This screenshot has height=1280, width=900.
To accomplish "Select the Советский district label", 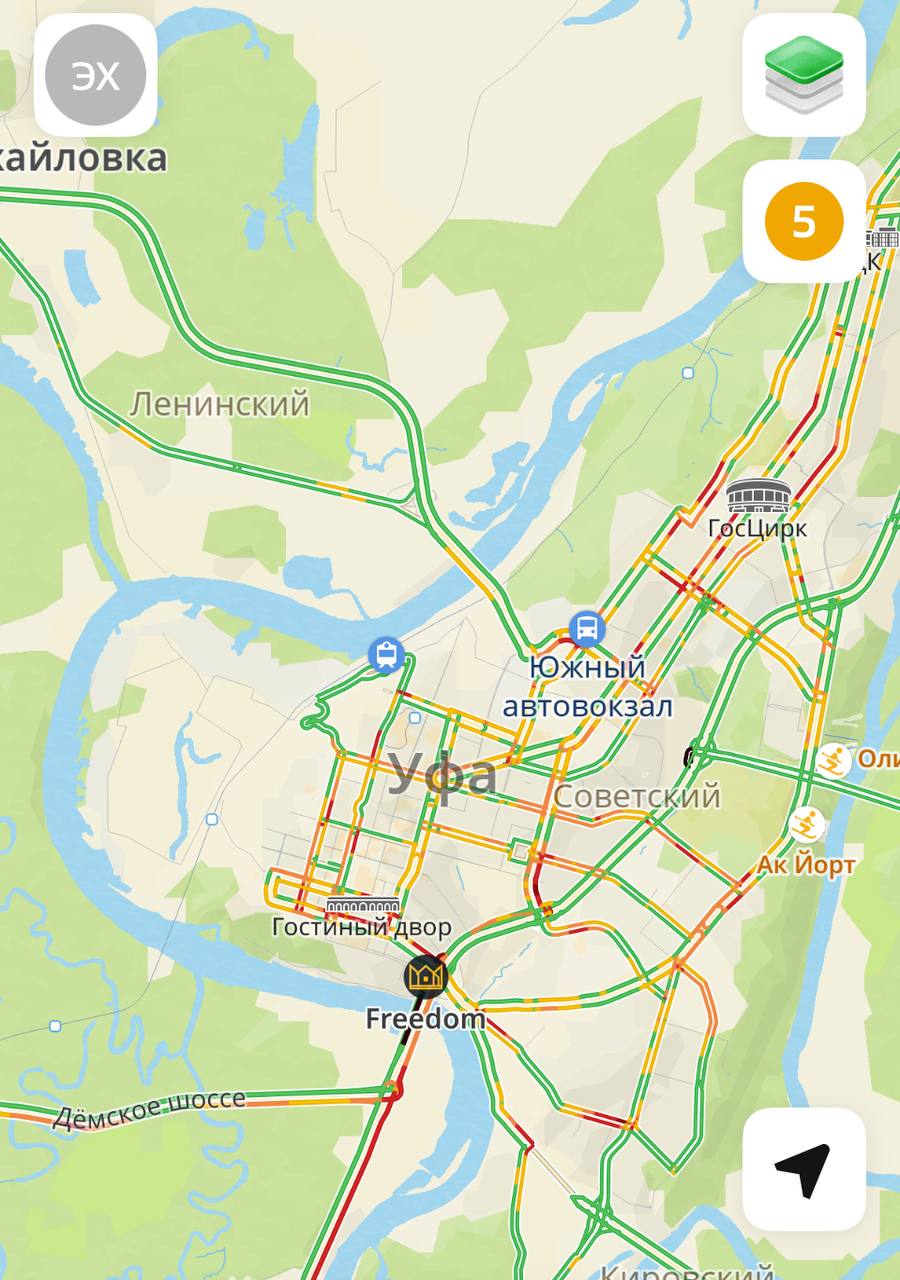I will coord(637,798).
